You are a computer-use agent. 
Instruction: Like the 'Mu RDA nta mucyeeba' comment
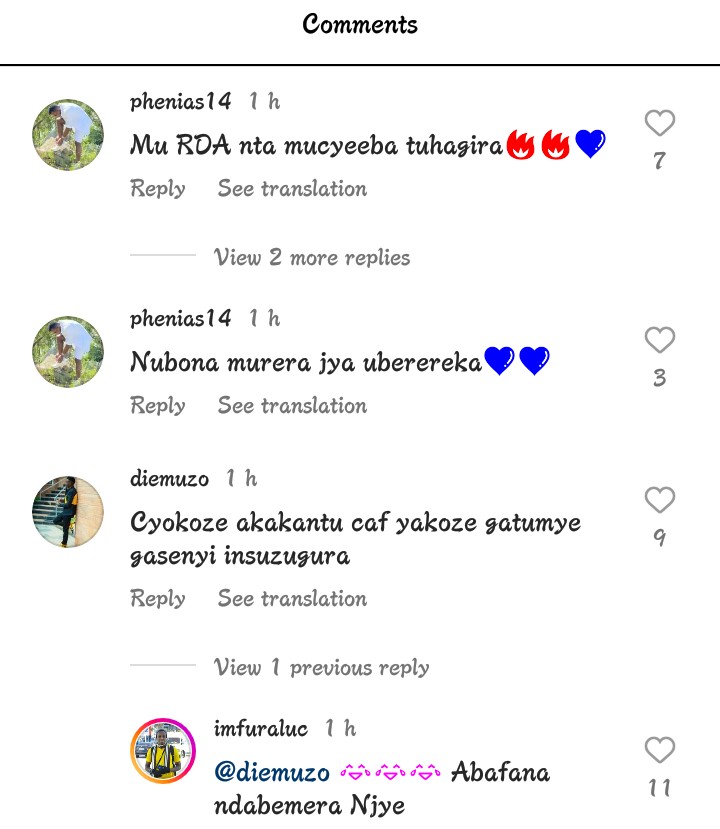coord(659,124)
